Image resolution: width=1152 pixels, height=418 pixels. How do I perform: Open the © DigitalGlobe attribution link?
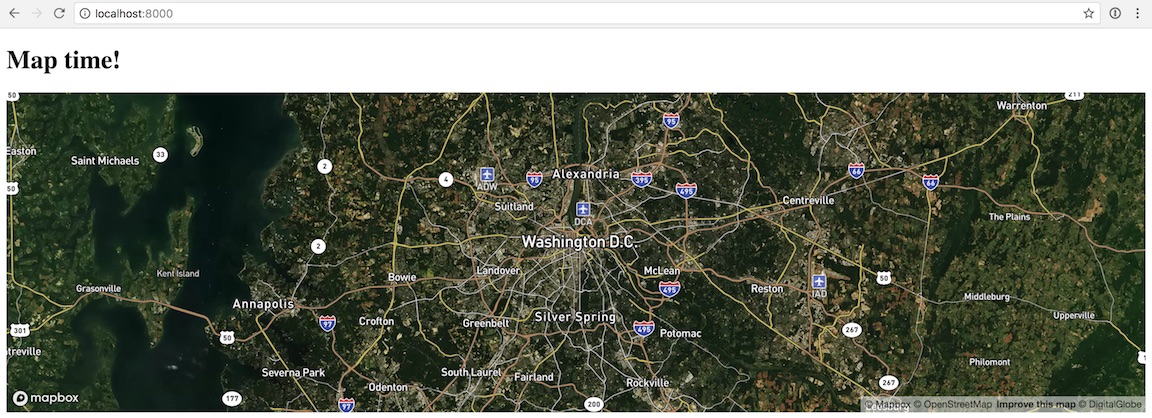tap(1110, 405)
